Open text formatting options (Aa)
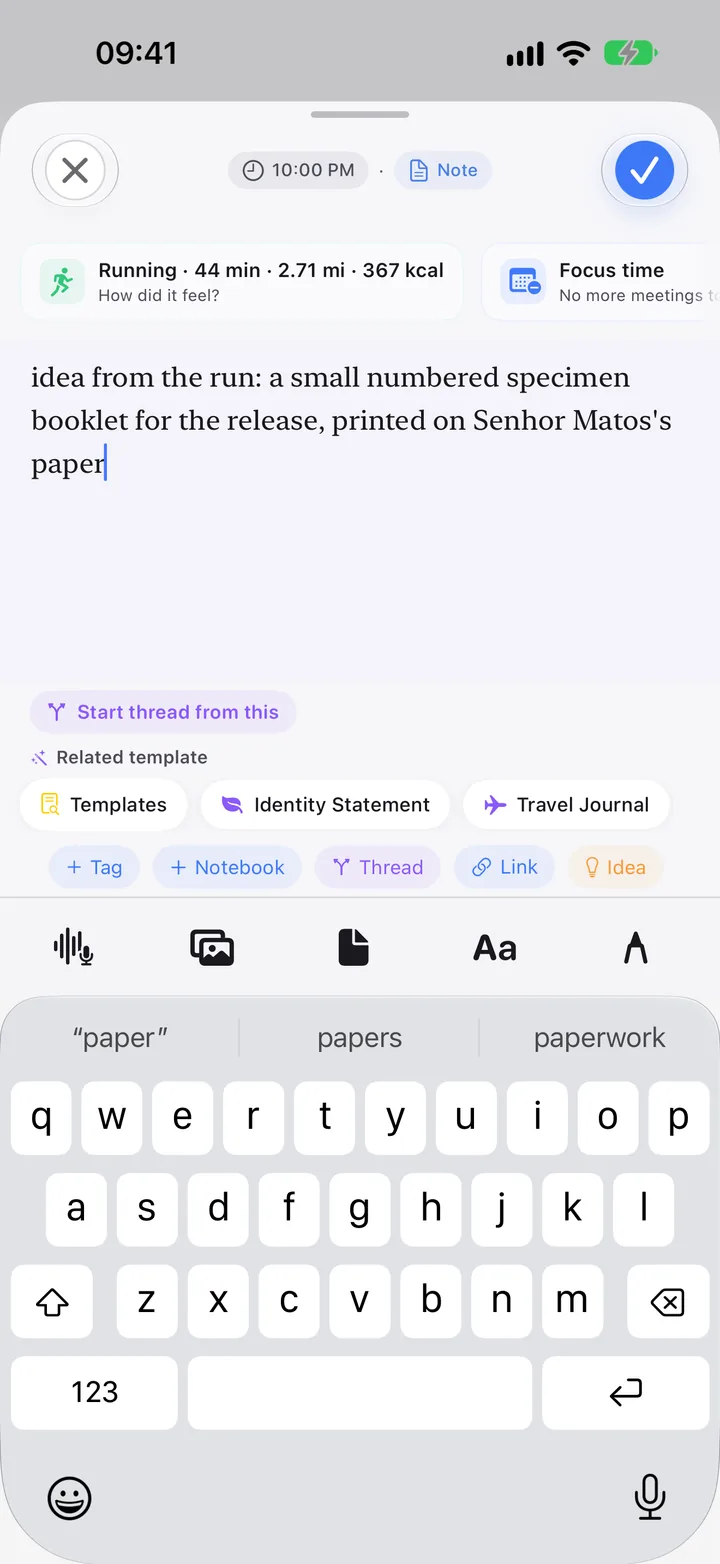This screenshot has width=720, height=1564. (x=495, y=947)
